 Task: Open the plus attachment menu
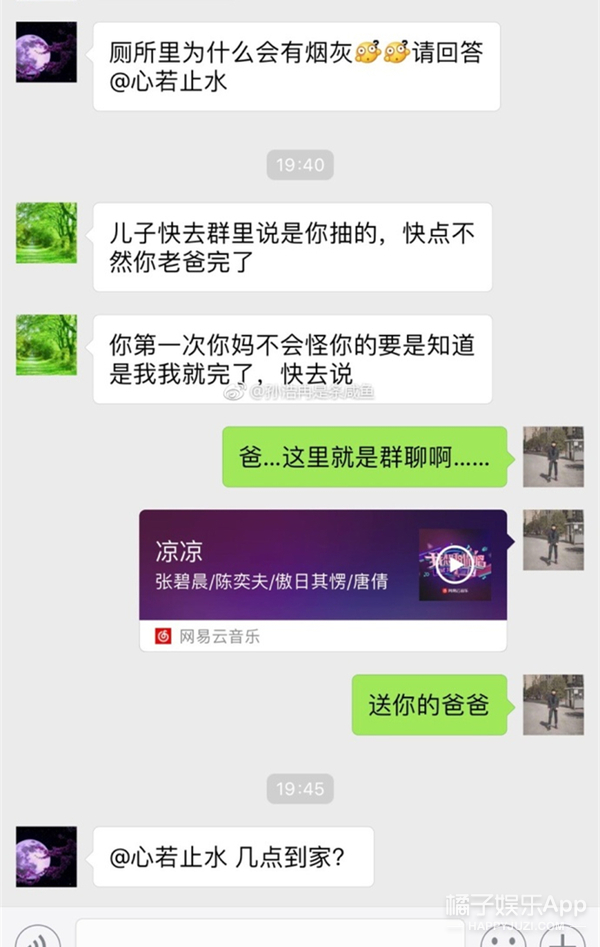[570, 938]
